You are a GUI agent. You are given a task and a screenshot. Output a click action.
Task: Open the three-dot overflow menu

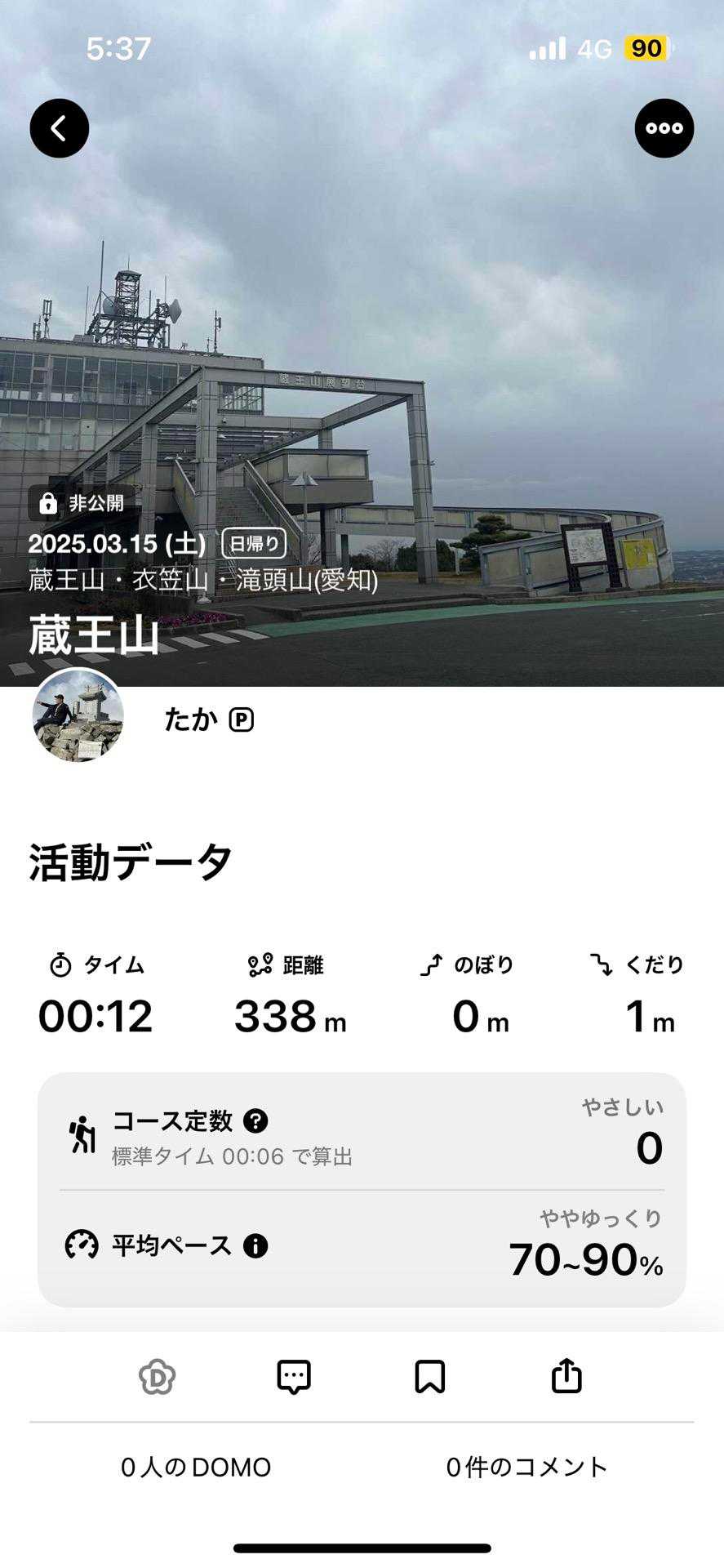pos(664,128)
